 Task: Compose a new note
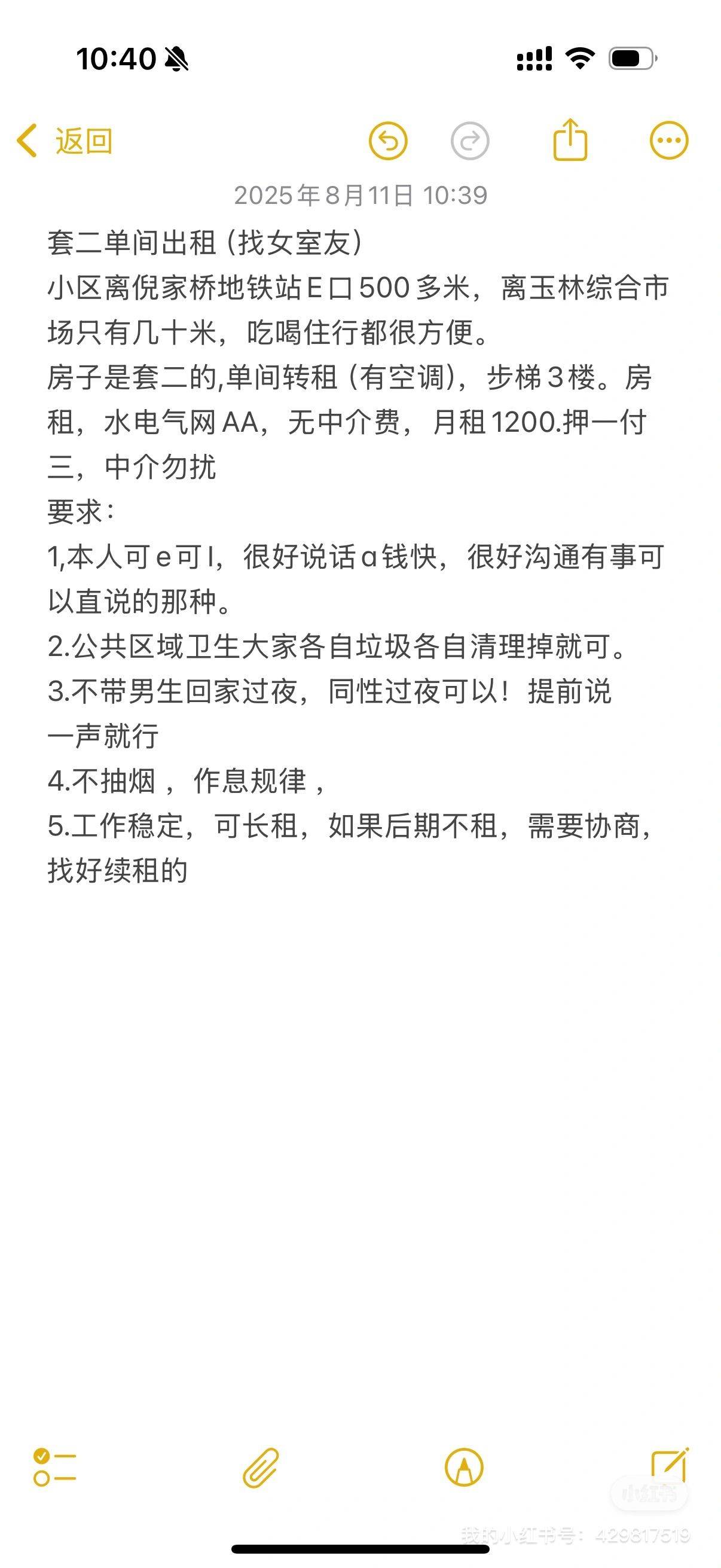669,1465
